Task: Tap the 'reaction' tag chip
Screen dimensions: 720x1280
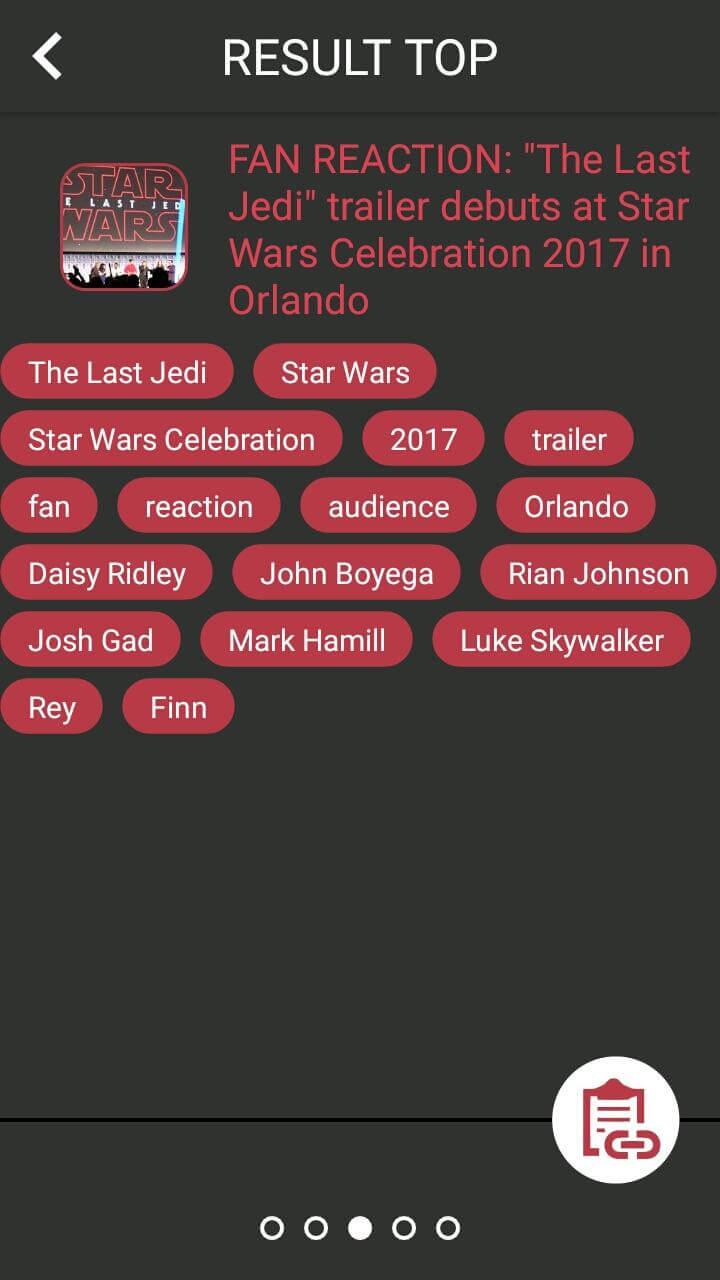Action: point(198,505)
